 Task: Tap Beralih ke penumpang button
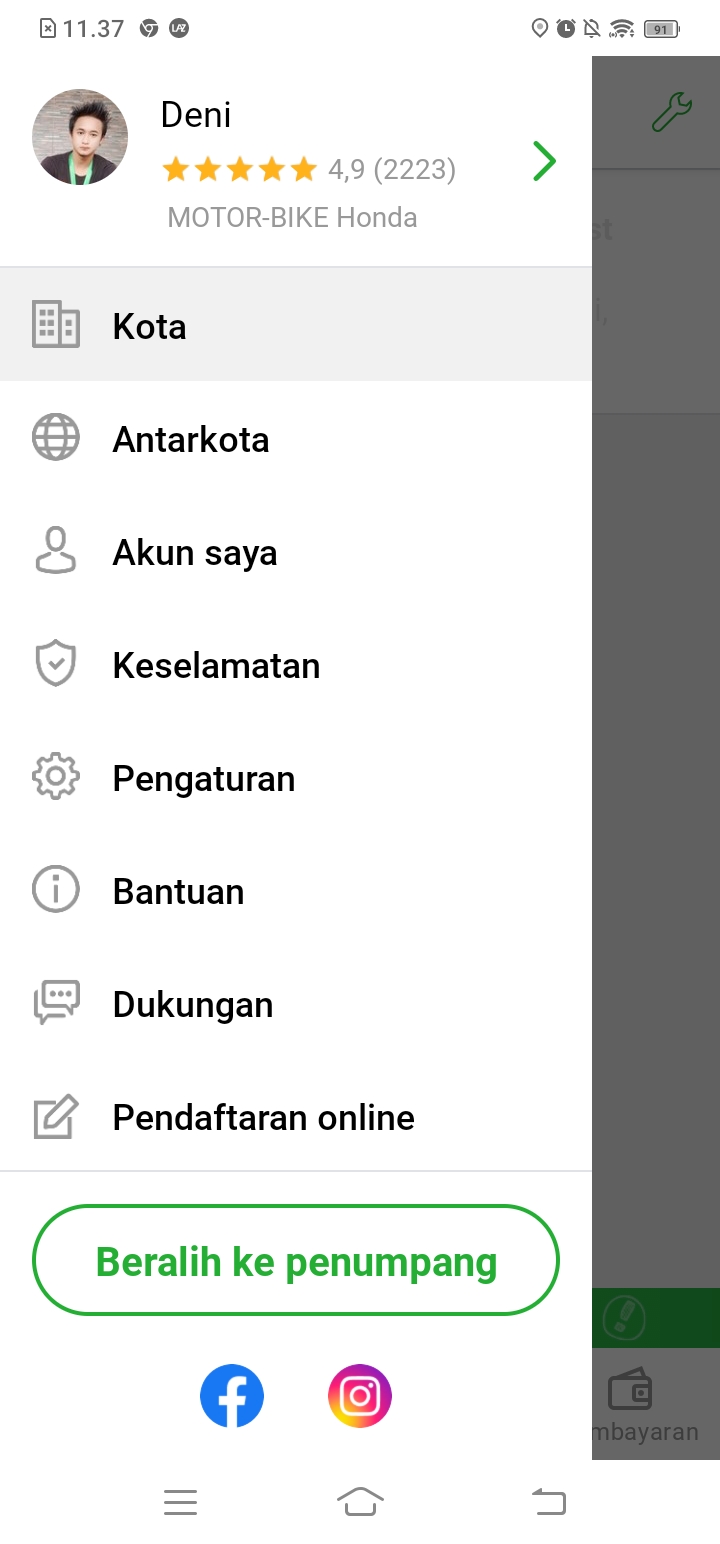pyautogui.click(x=296, y=1260)
